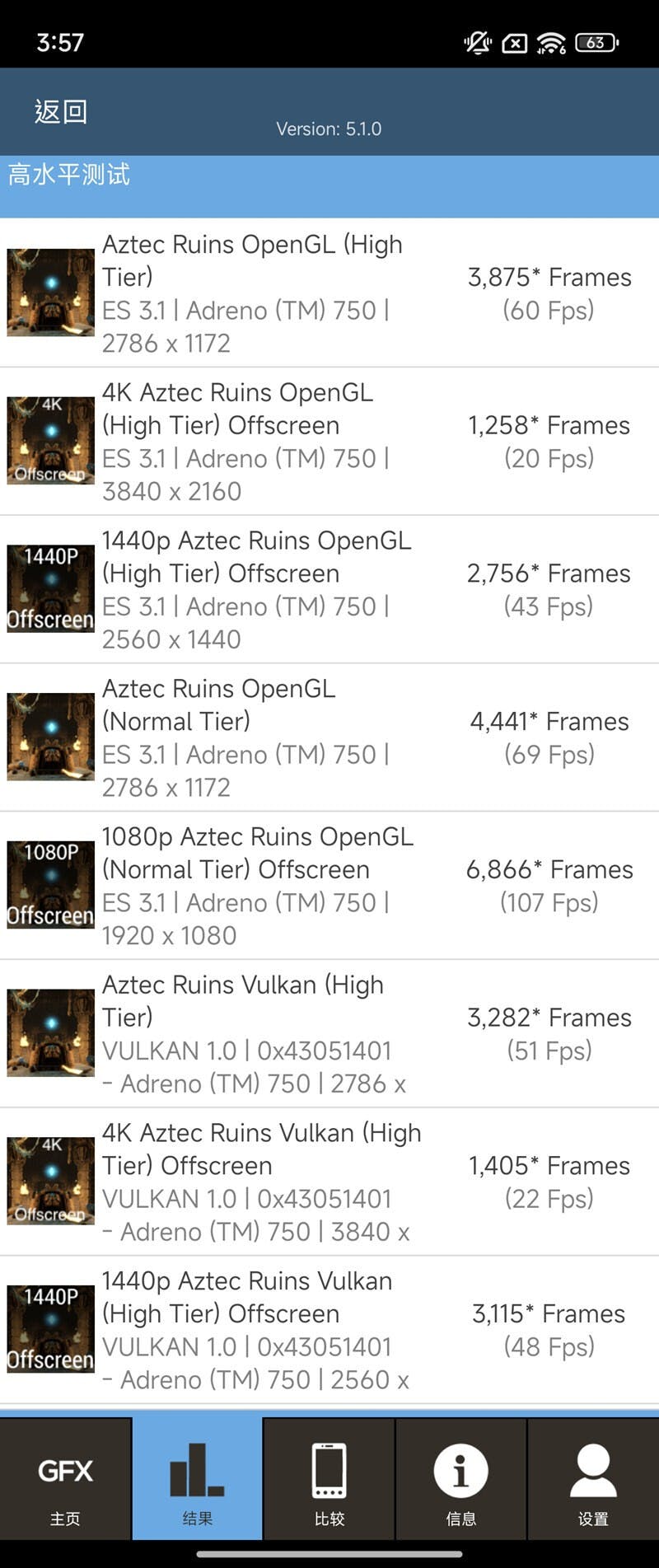659x1568 pixels.
Task: Open Aztec Ruins OpenGL (Normal Tier) result
Action: pyautogui.click(x=329, y=737)
